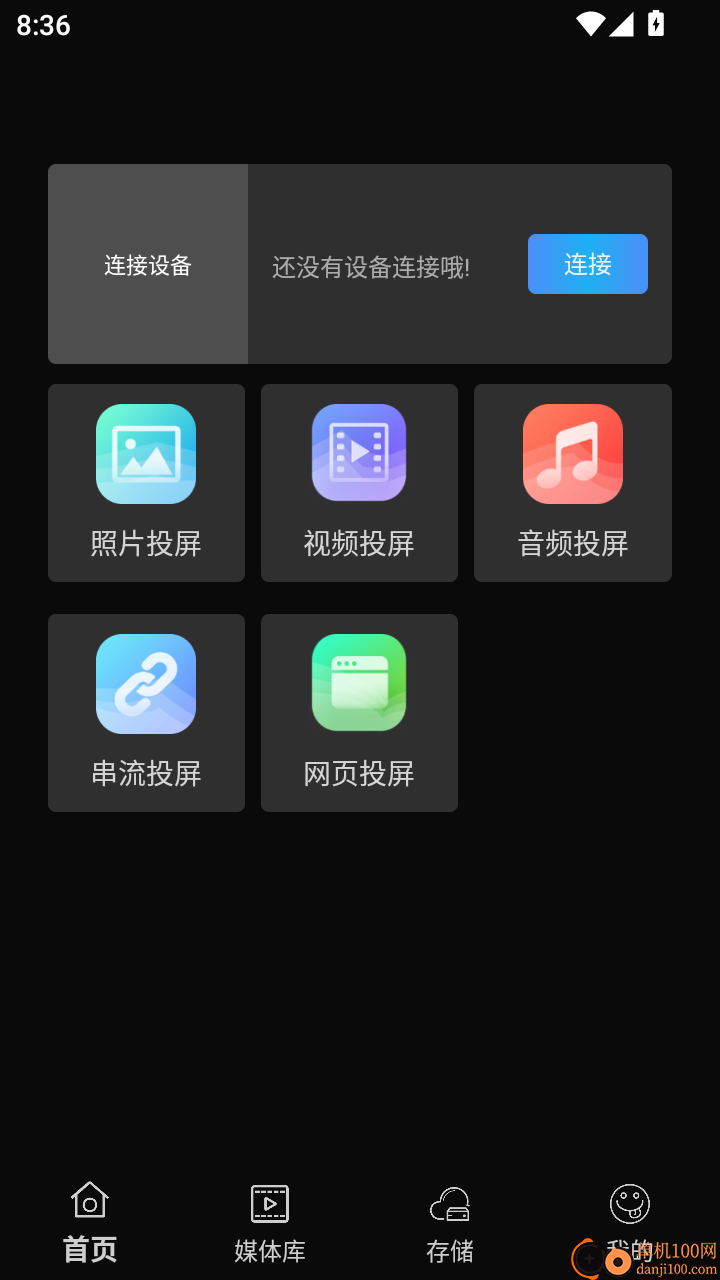The width and height of the screenshot is (720, 1280).
Task: Tap the Wi-Fi status bar icon
Action: pos(592,25)
